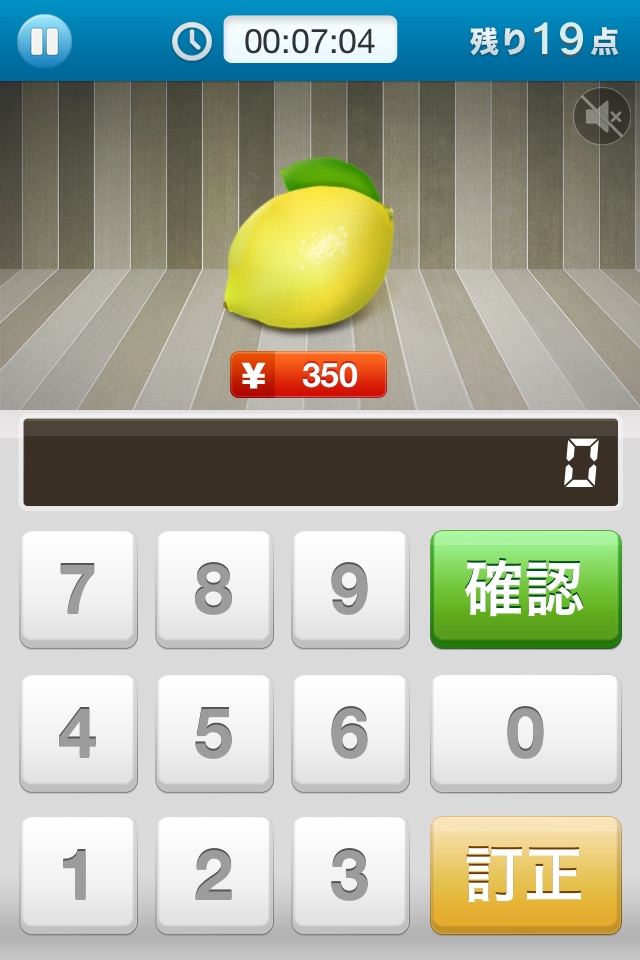Pause the game
Screen dimensions: 640x960
pyautogui.click(x=44, y=40)
